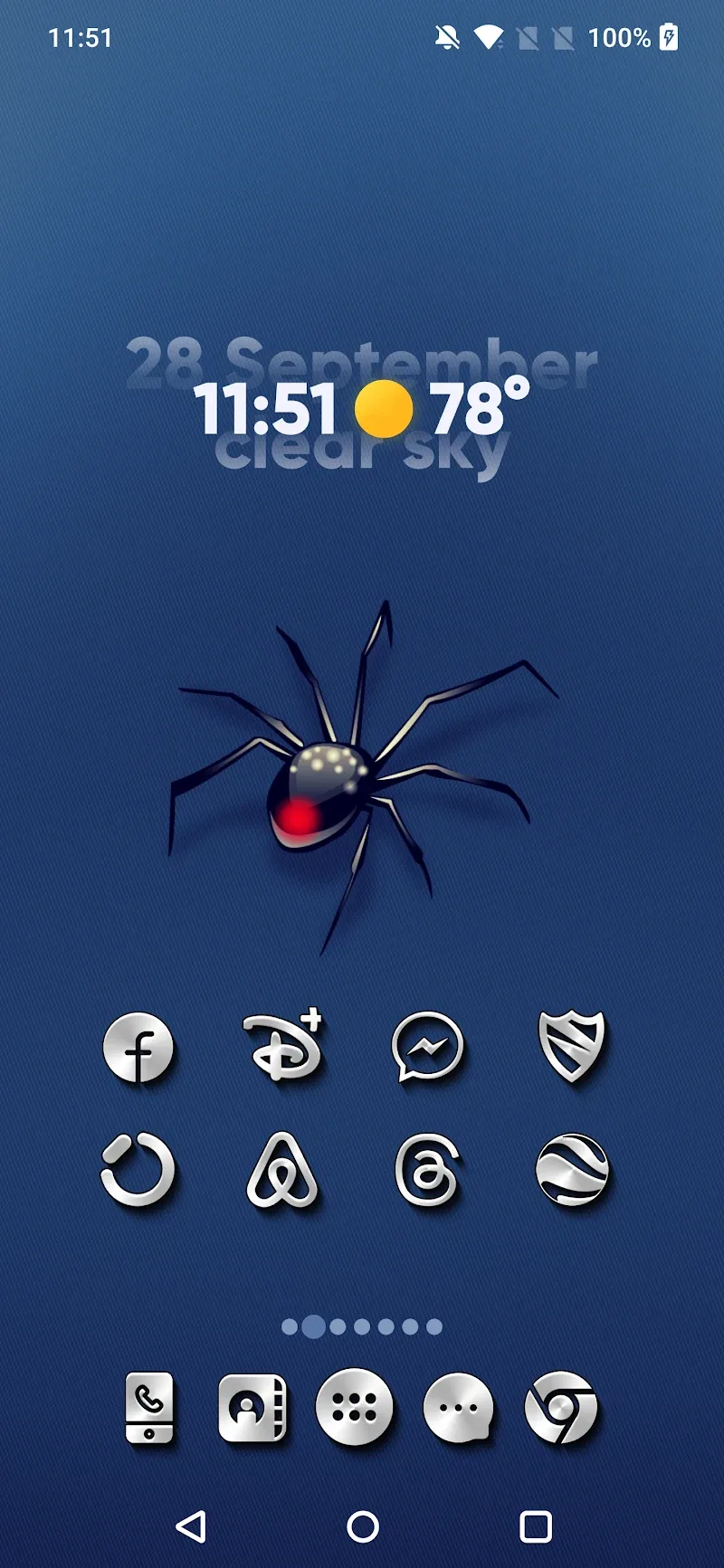This screenshot has height=1568, width=724.
Task: Launch the circular power-ring app
Action: [x=138, y=1171]
